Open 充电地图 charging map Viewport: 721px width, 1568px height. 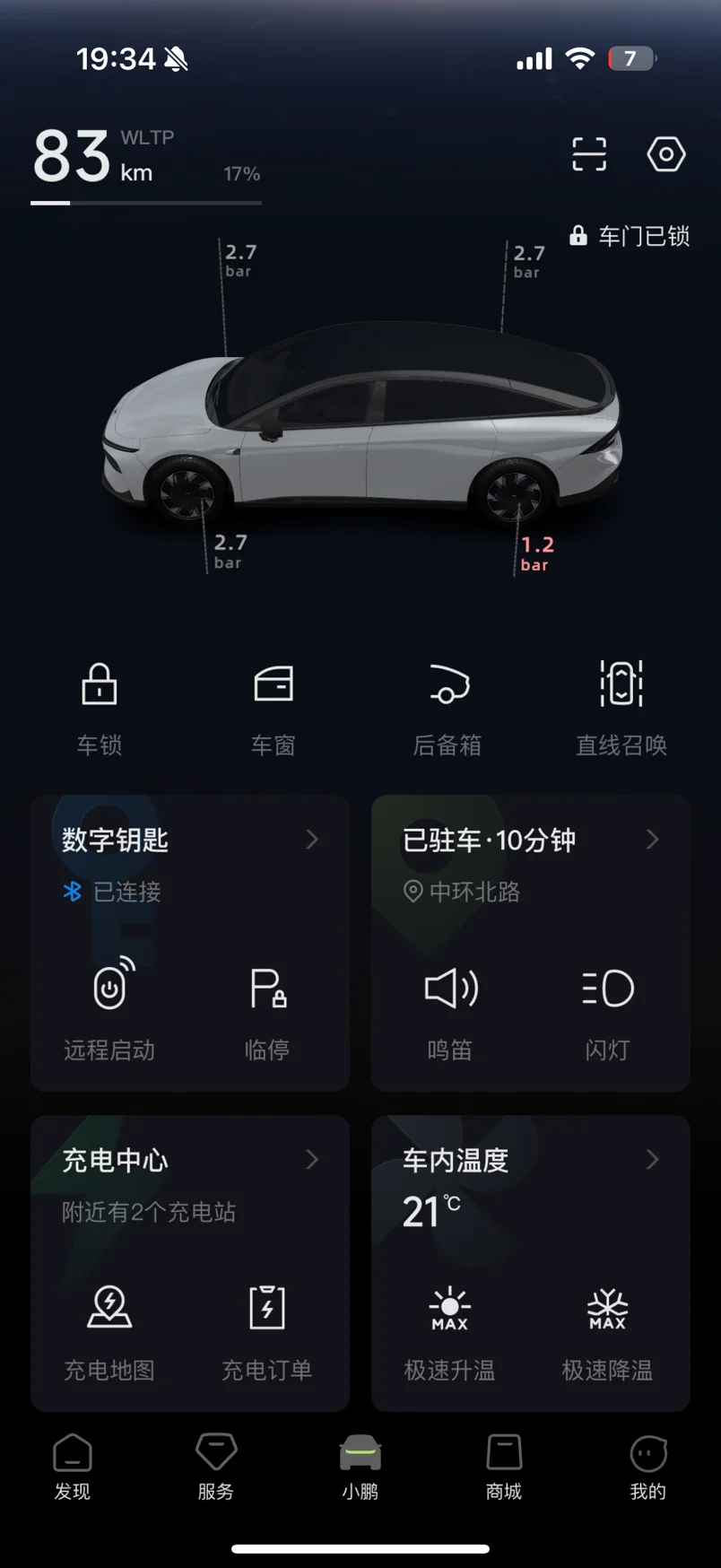tap(109, 1329)
